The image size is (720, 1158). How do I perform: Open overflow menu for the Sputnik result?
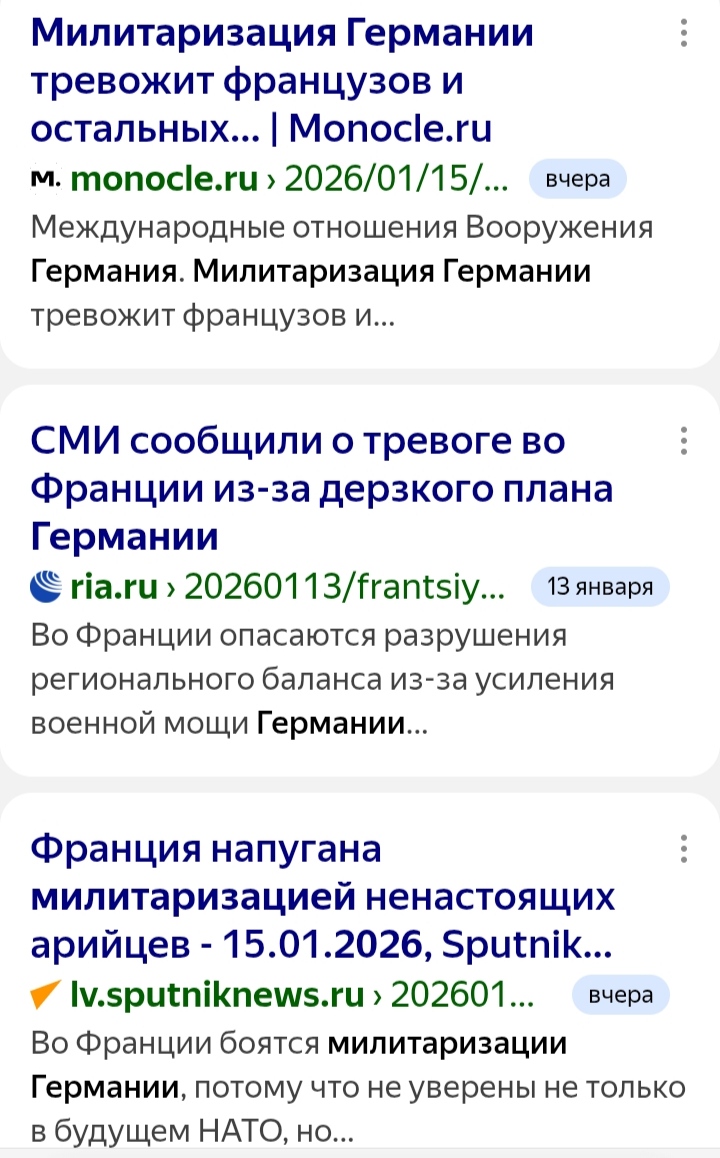point(684,848)
